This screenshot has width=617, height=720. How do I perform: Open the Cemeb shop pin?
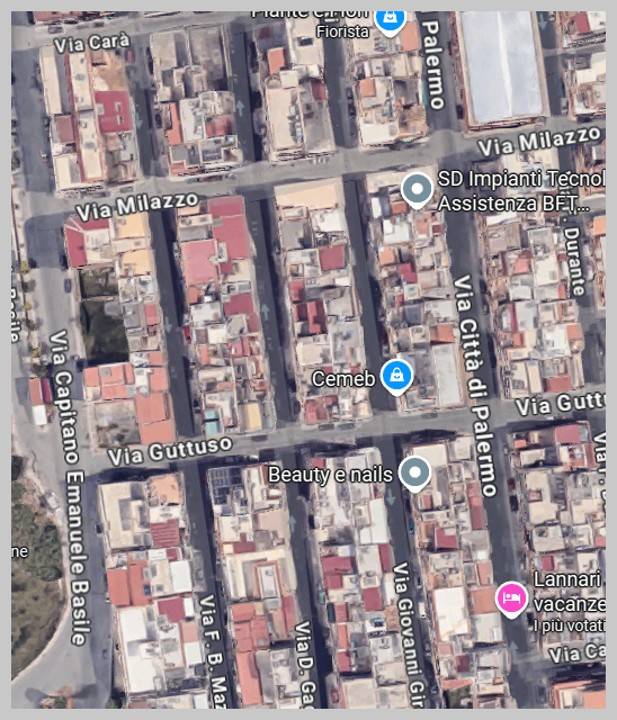(x=397, y=376)
